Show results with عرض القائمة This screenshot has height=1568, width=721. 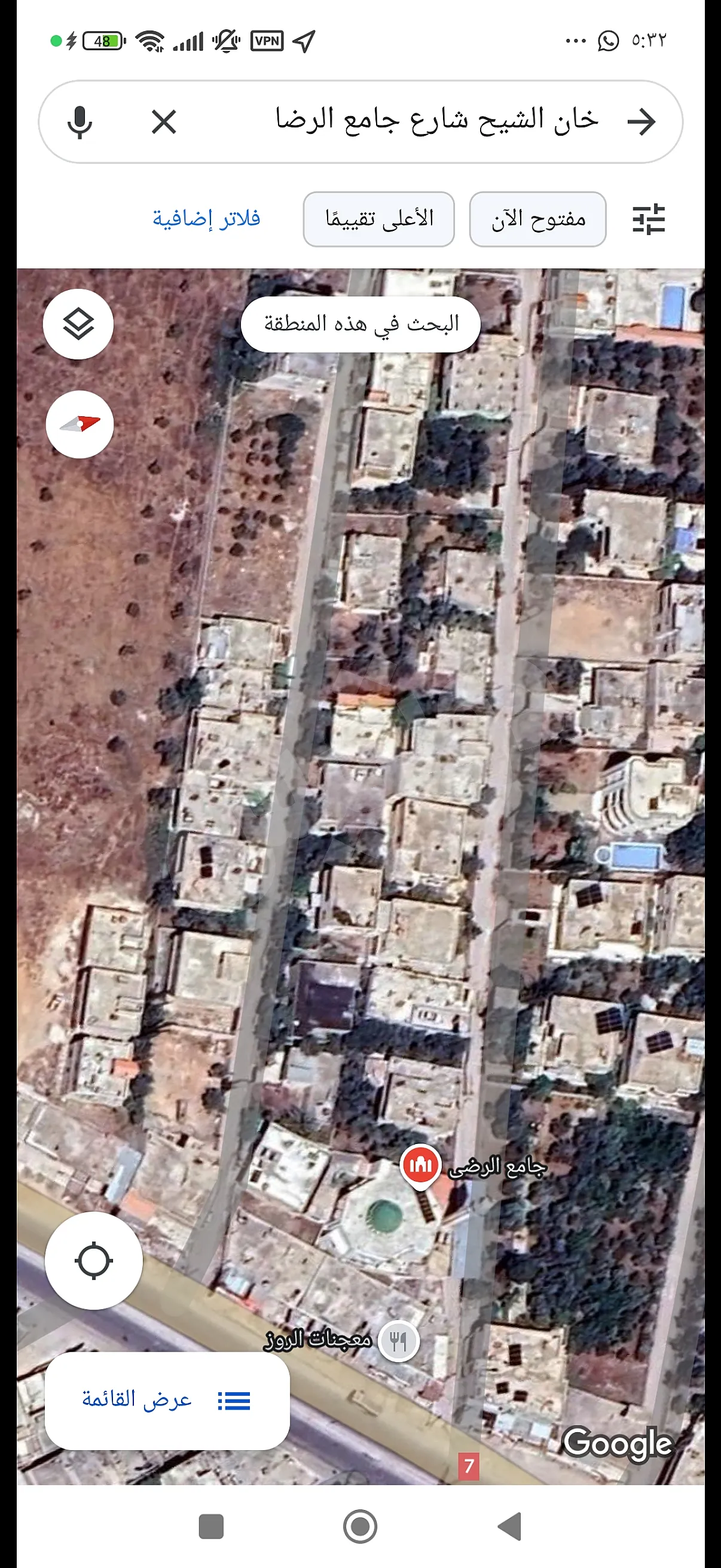pyautogui.click(x=167, y=1401)
